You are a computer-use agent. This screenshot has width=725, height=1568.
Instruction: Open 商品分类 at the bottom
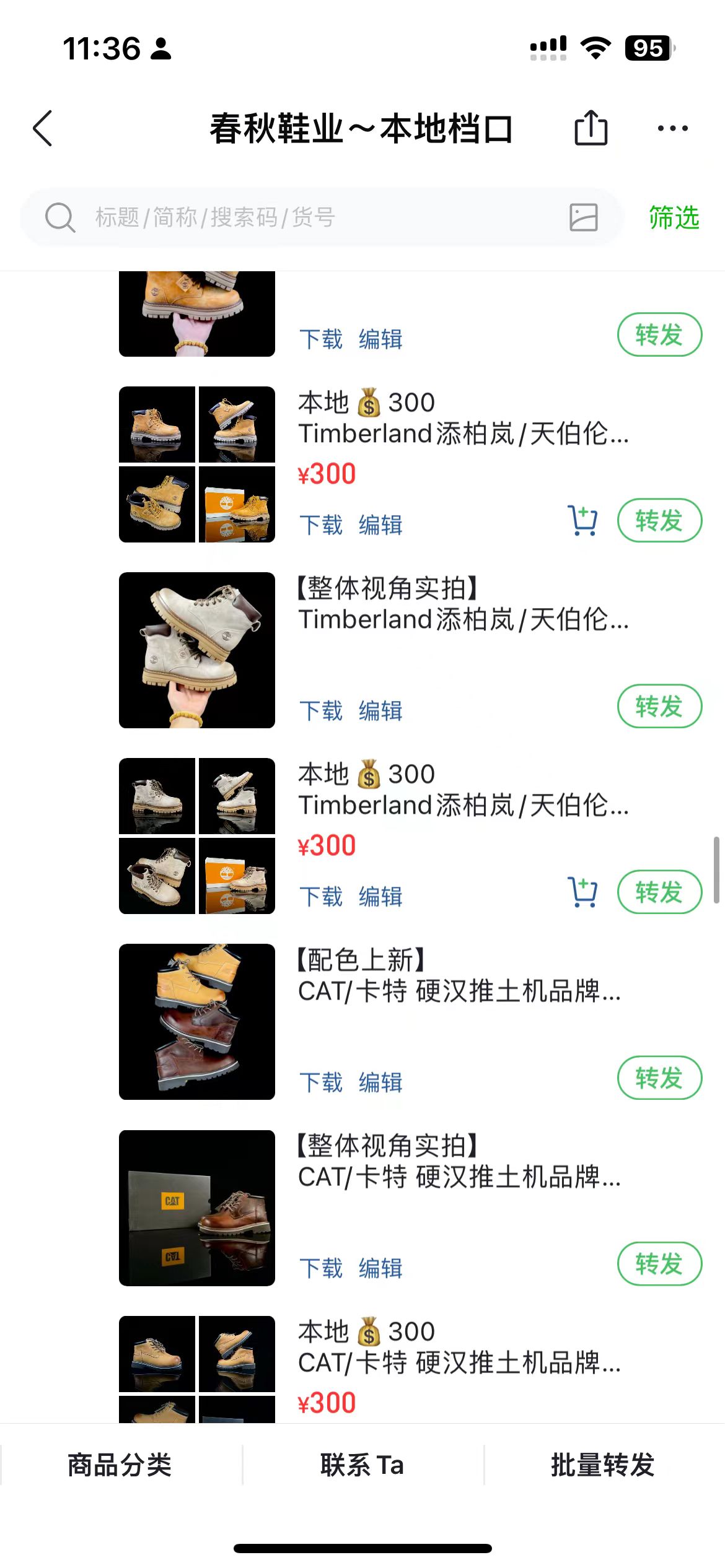pos(120,1465)
